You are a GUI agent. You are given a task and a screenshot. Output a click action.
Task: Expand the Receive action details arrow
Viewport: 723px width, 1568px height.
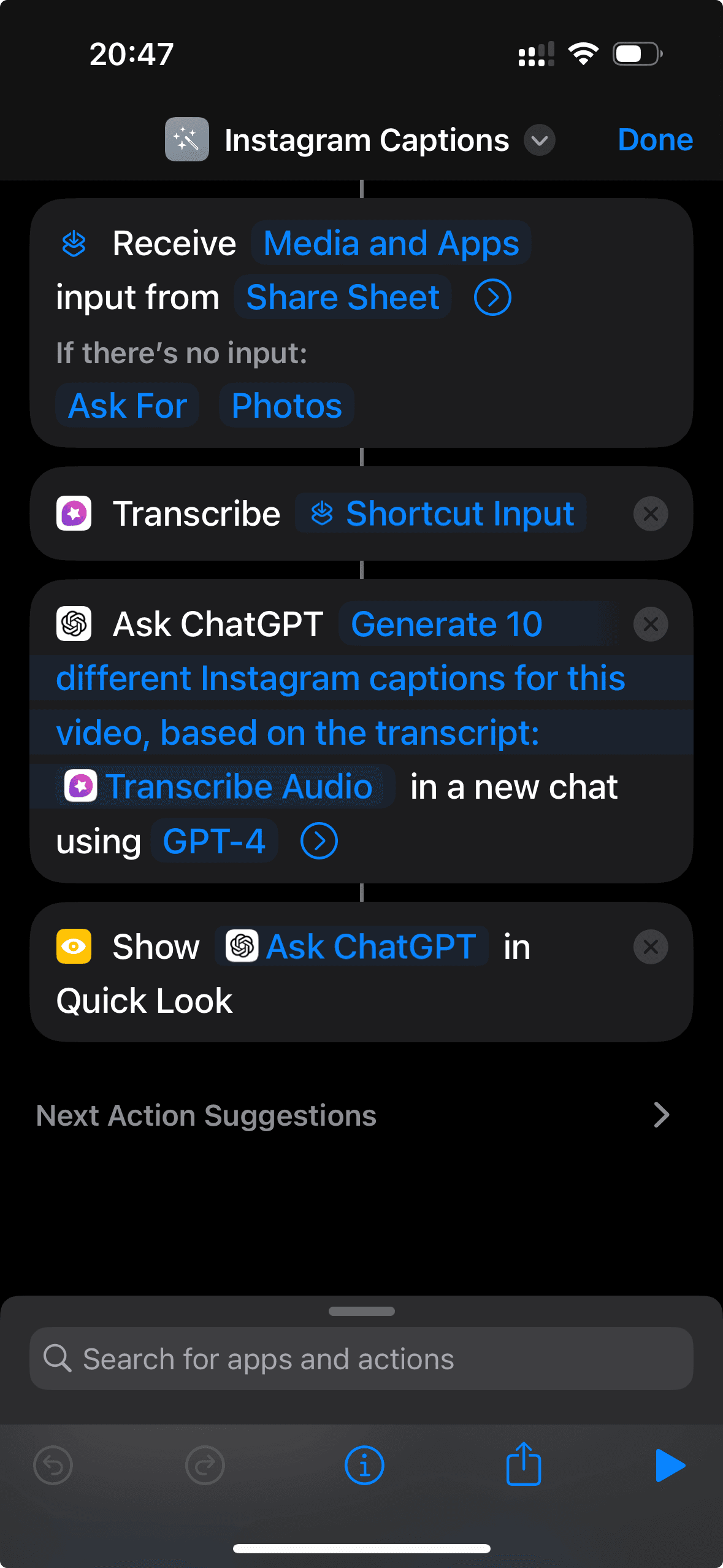(x=492, y=298)
